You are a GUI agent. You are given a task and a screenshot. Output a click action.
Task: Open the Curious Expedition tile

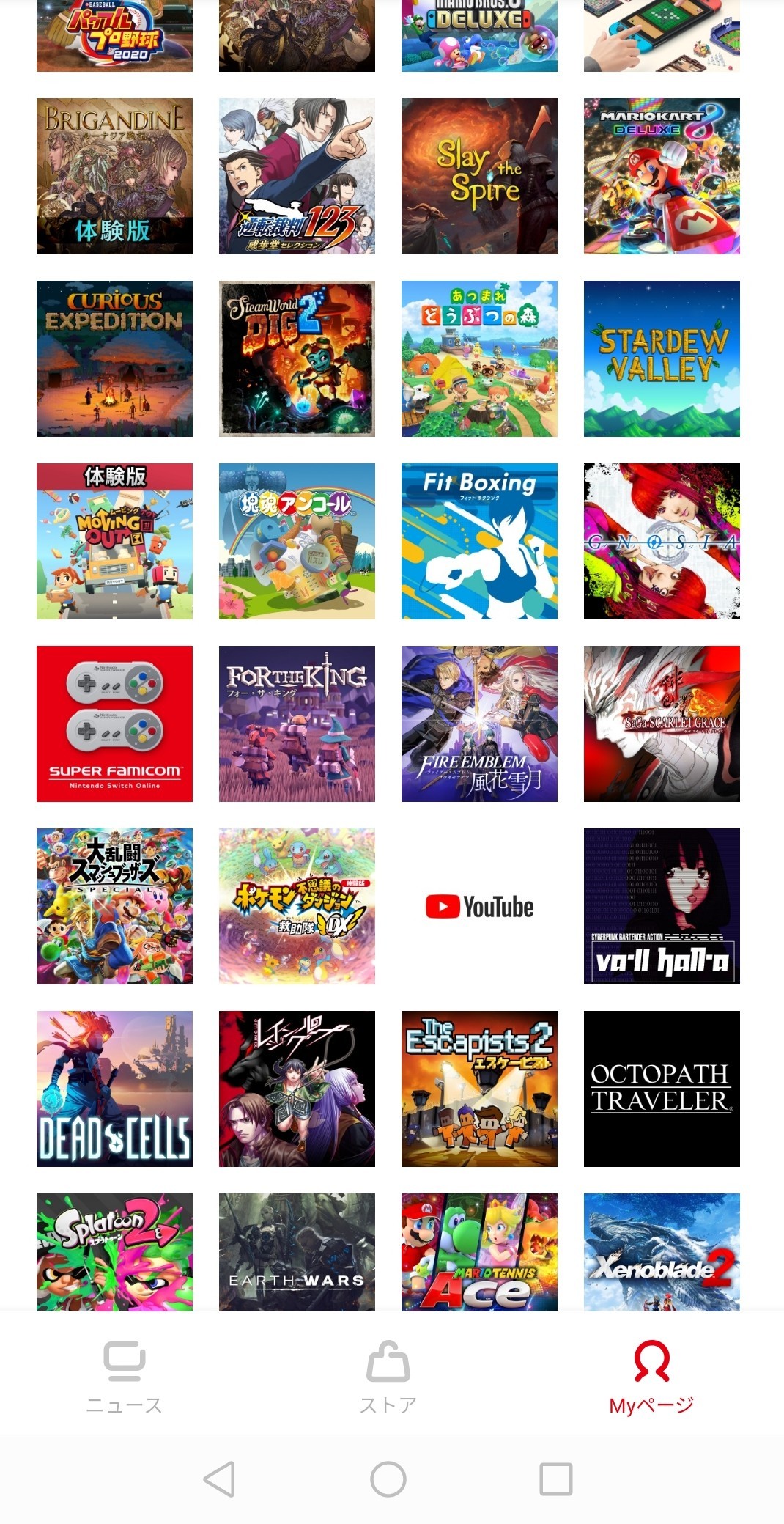click(114, 358)
